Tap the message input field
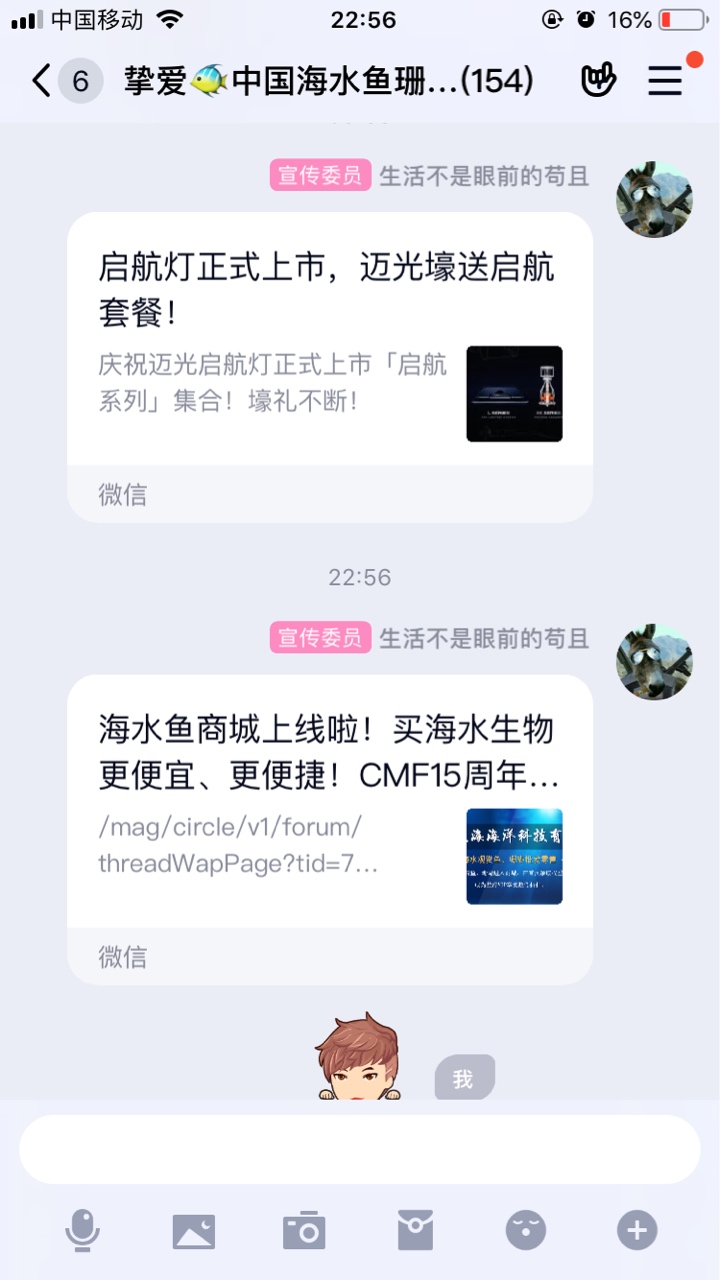720x1280 pixels. 360,1149
